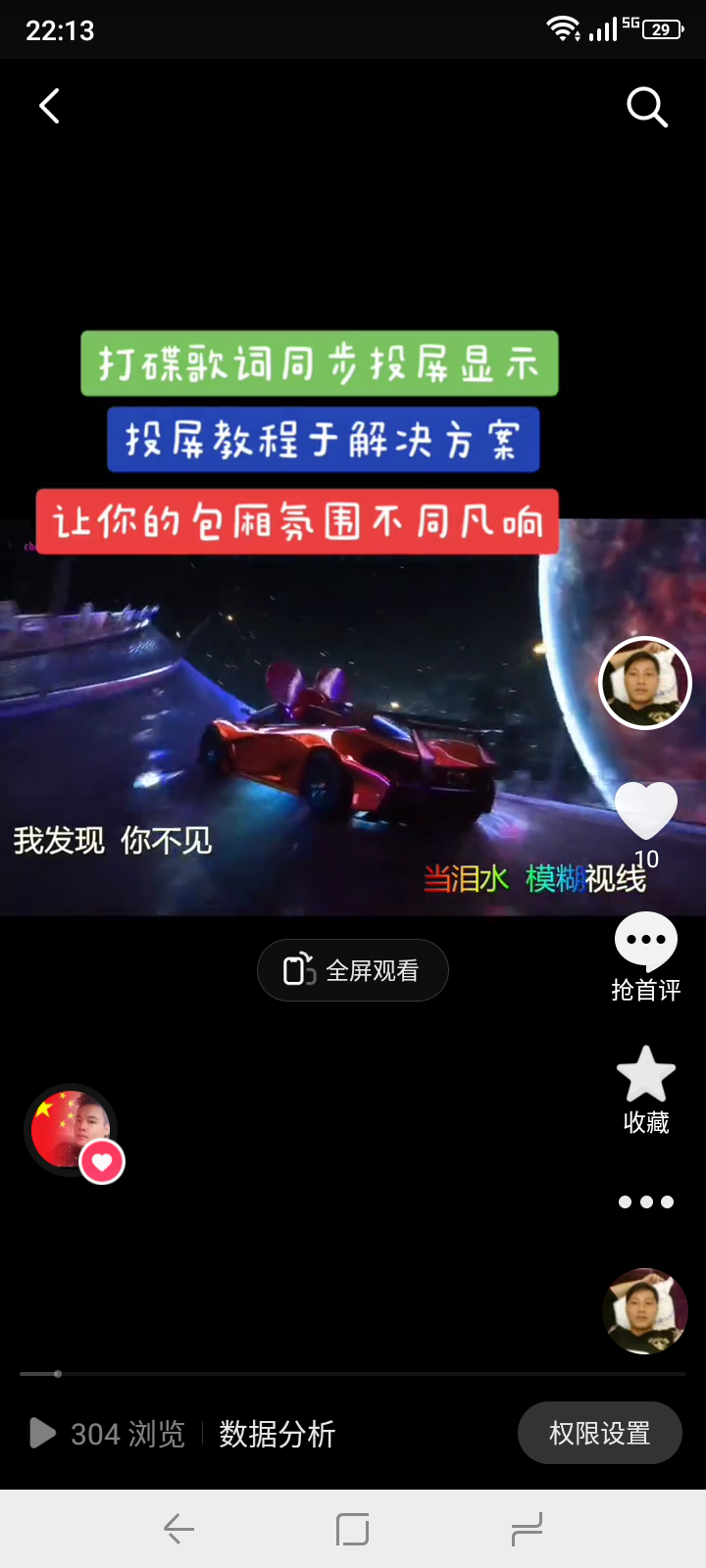Open the flag avatar with heart badge
Viewport: 706px width, 1568px height.
coord(73,1130)
